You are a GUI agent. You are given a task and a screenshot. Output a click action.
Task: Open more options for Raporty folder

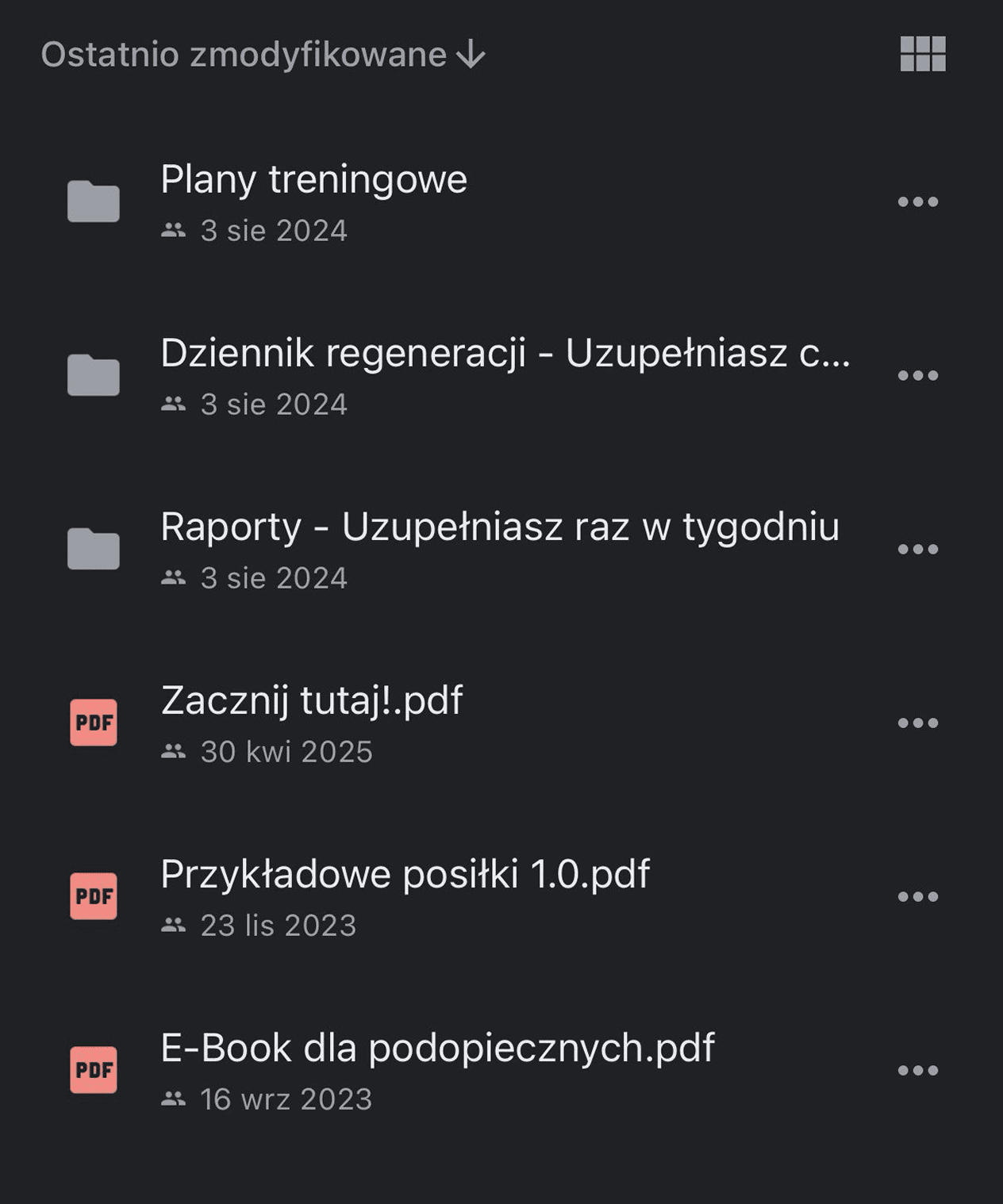pos(917,549)
